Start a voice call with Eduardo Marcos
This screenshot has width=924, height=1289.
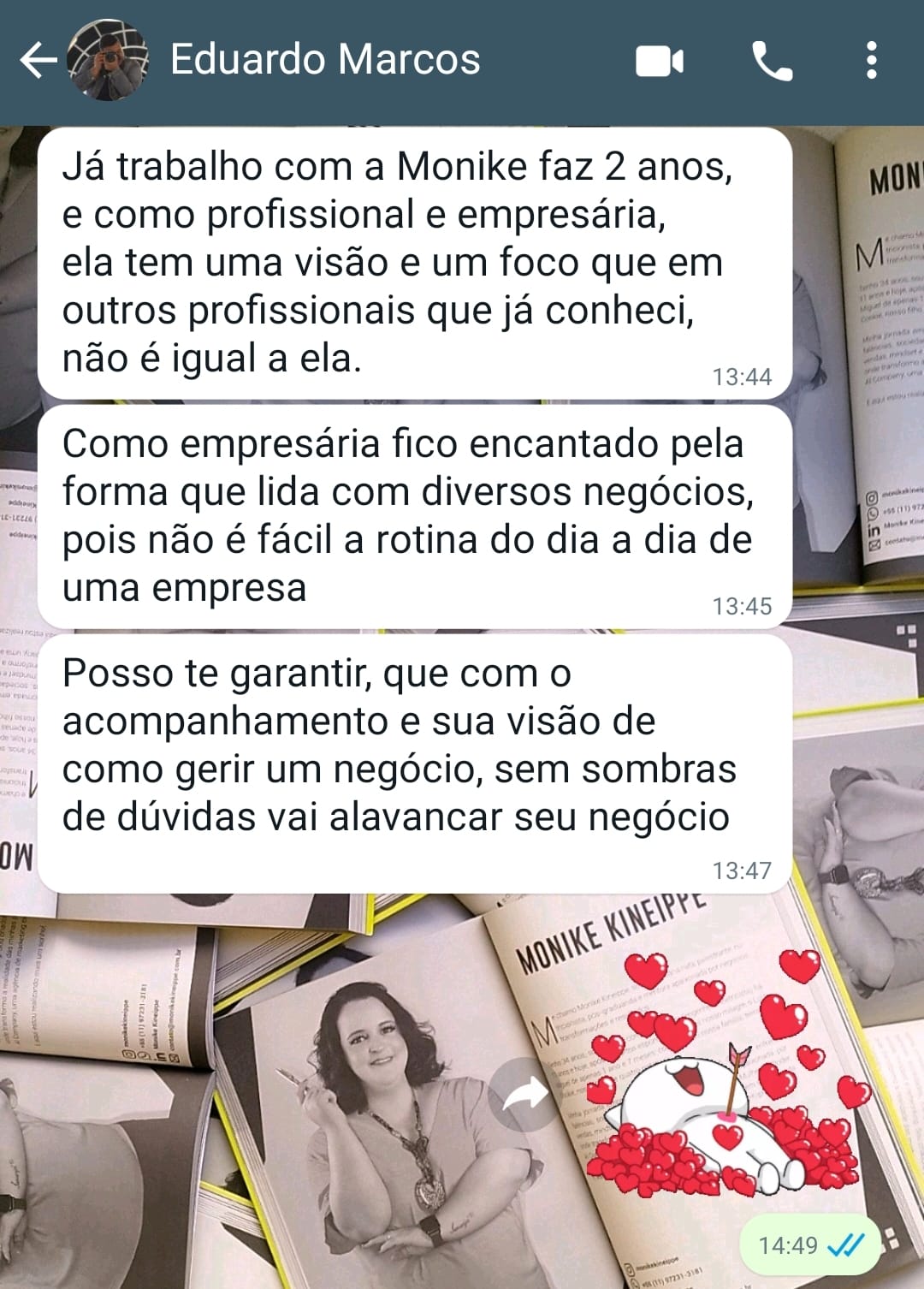(x=772, y=61)
